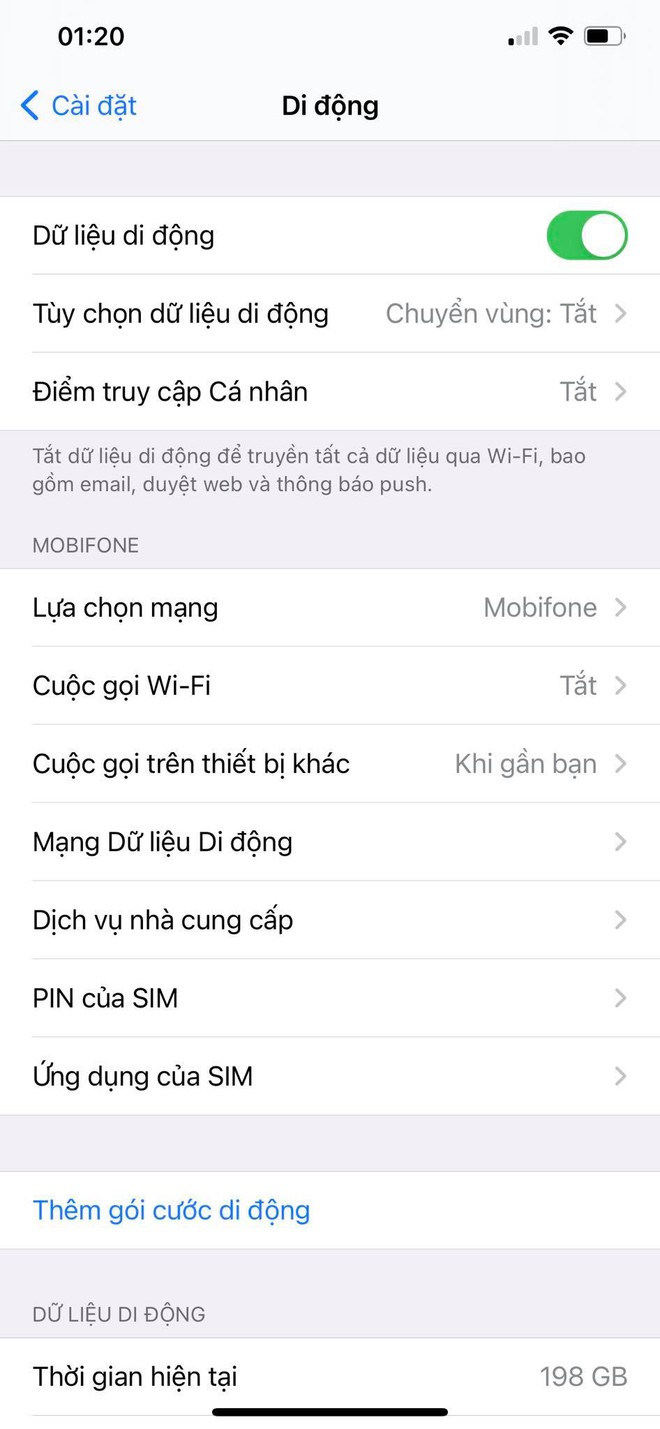660x1429 pixels.
Task: Open Lựa chọn mạng settings
Action: coord(330,608)
